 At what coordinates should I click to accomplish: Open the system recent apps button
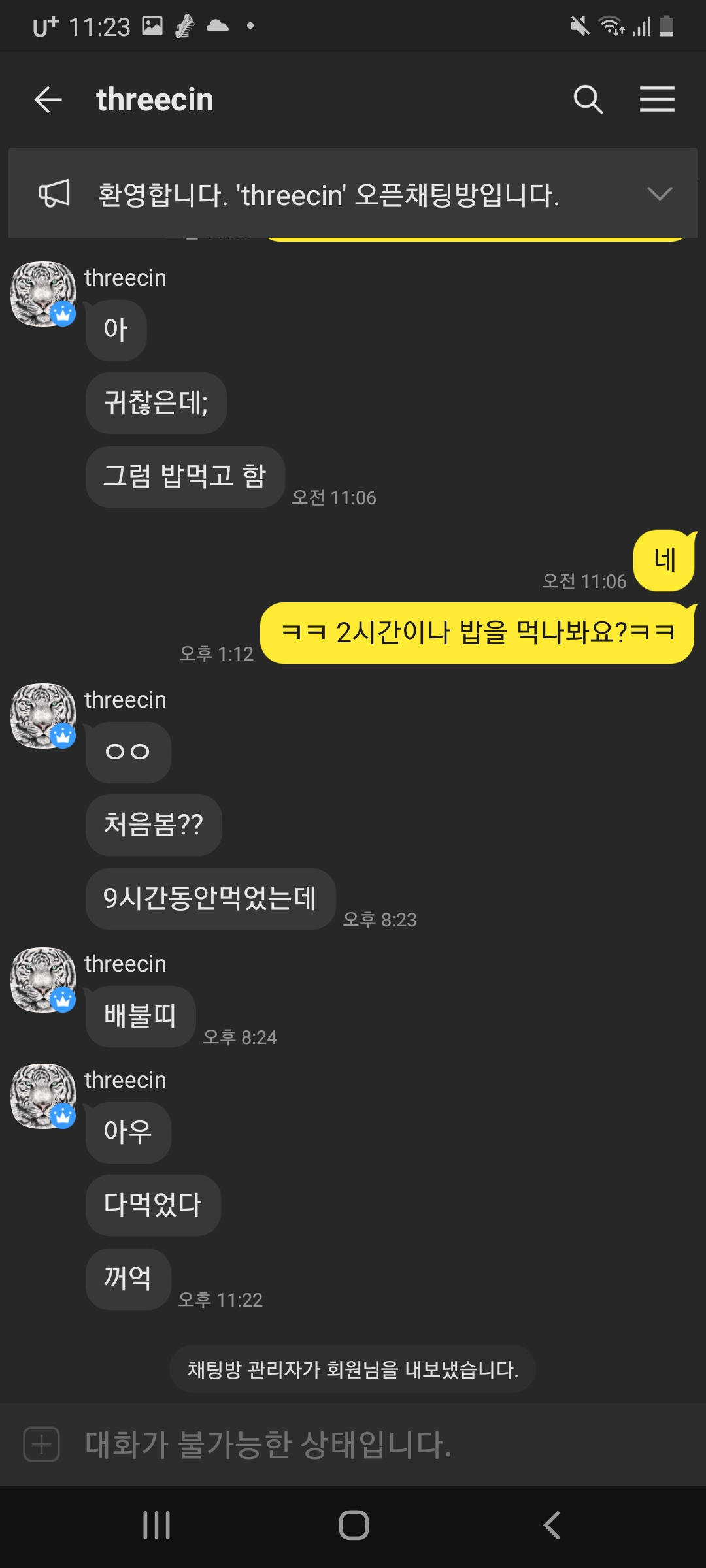coord(157,1526)
